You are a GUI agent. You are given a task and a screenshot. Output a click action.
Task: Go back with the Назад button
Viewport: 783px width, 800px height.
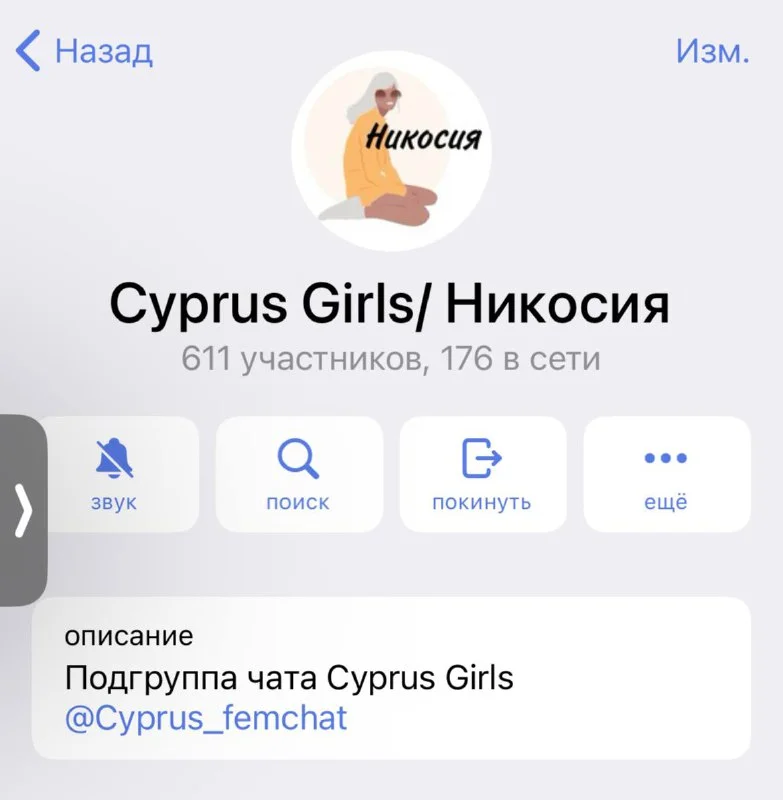coord(85,50)
